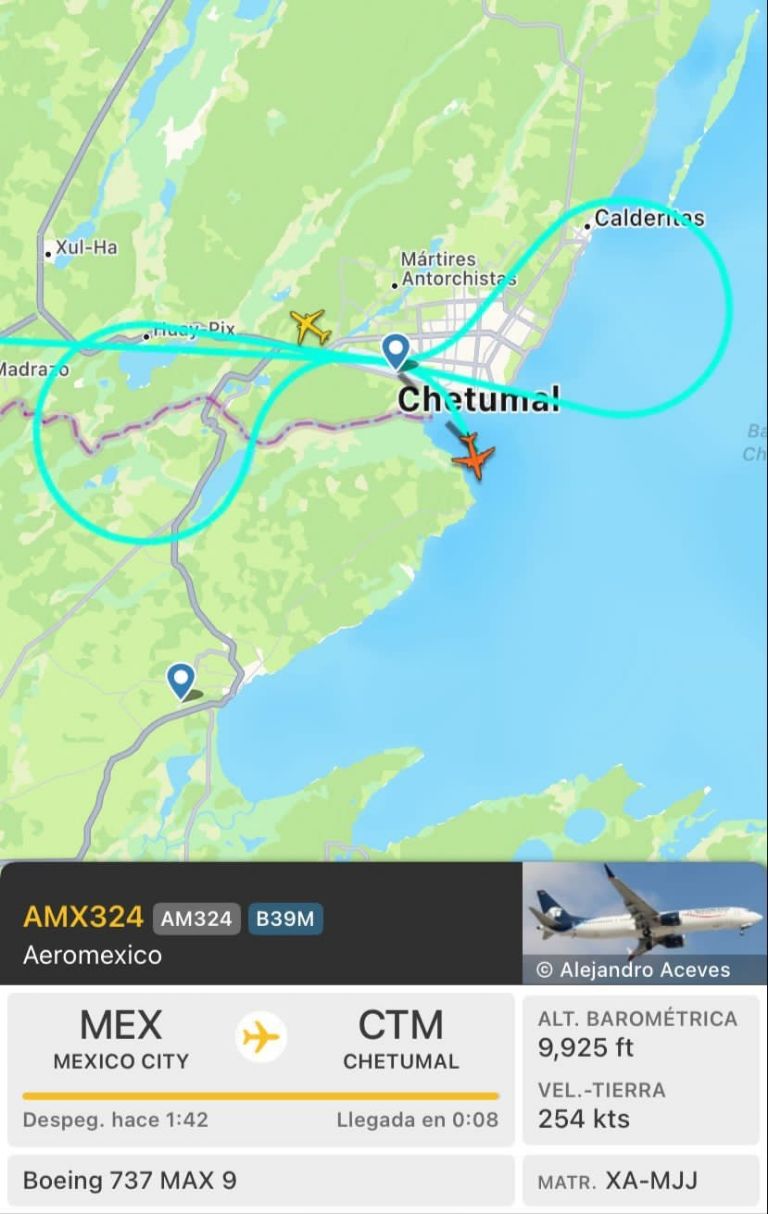768x1214 pixels.
Task: Open the MEX to CTM route card
Action: point(260,1068)
